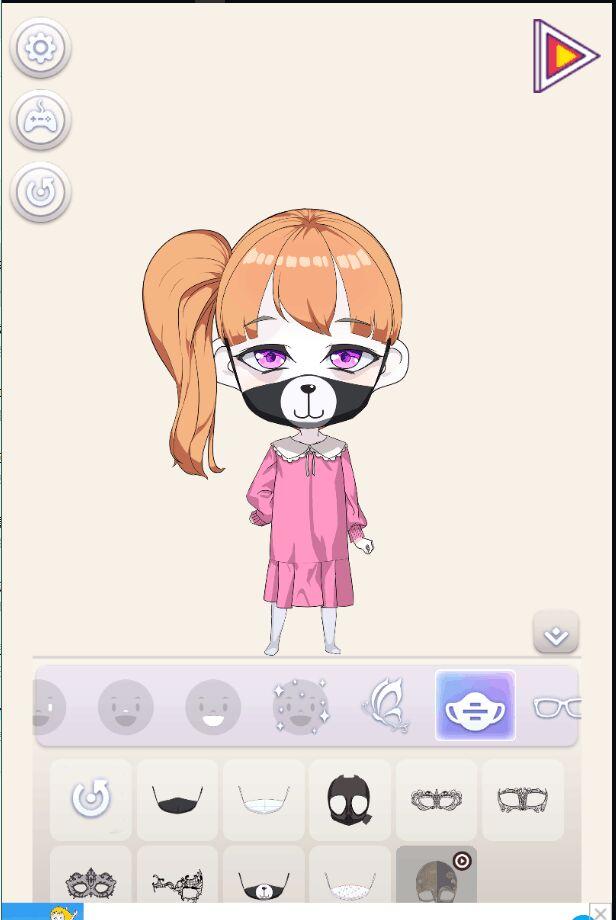Switch to the glasses category tab

(555, 706)
